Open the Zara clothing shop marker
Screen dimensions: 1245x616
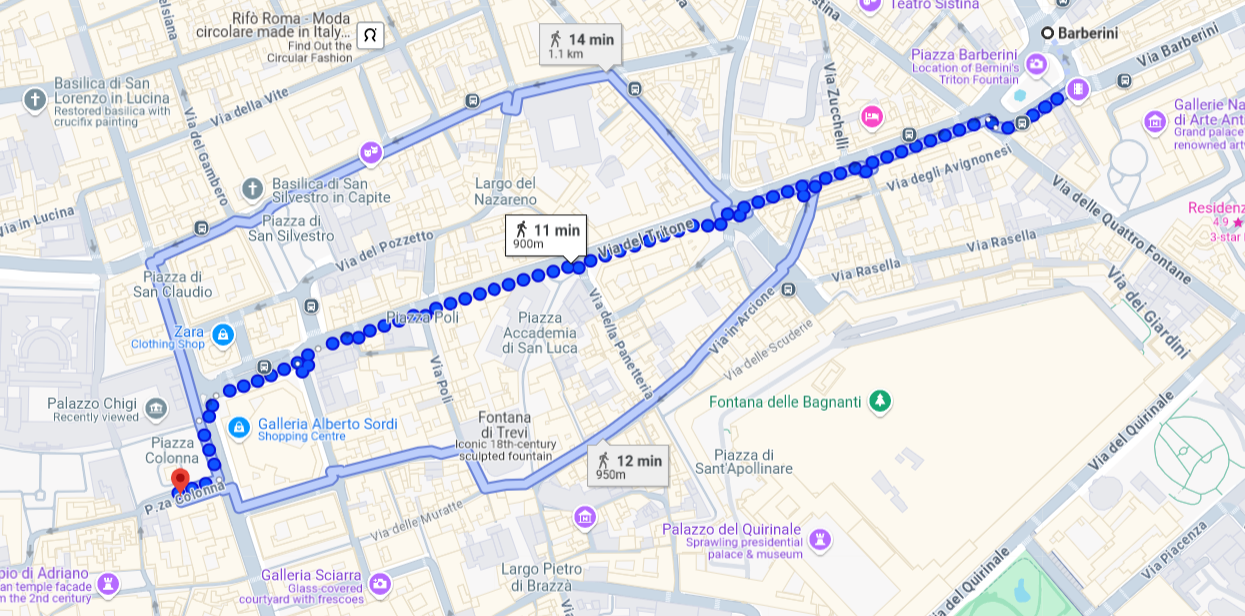tap(223, 334)
